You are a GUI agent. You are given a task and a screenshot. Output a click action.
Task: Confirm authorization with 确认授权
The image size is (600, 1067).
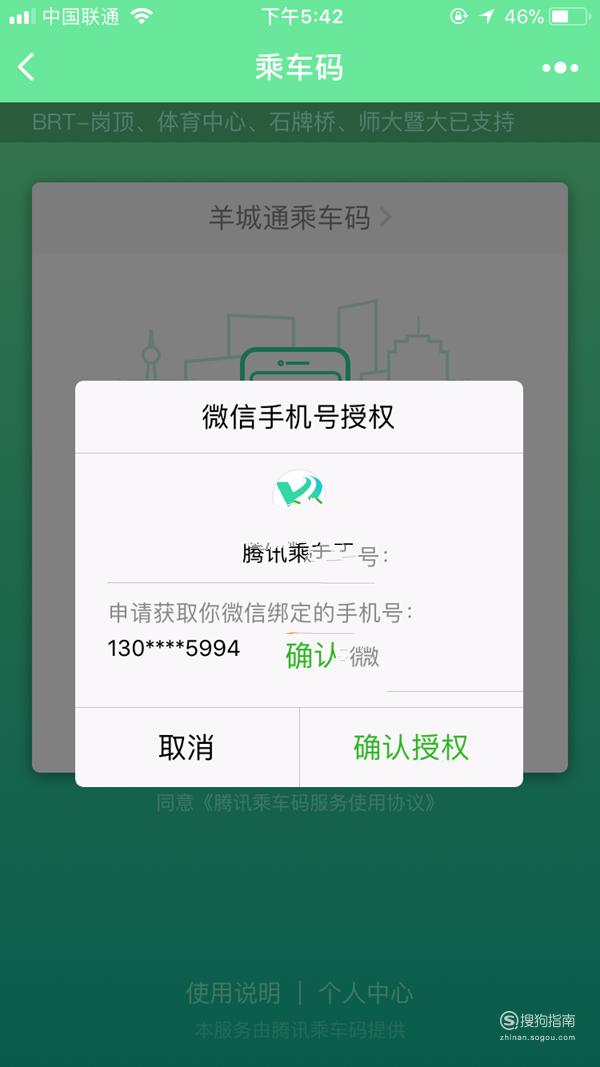411,747
